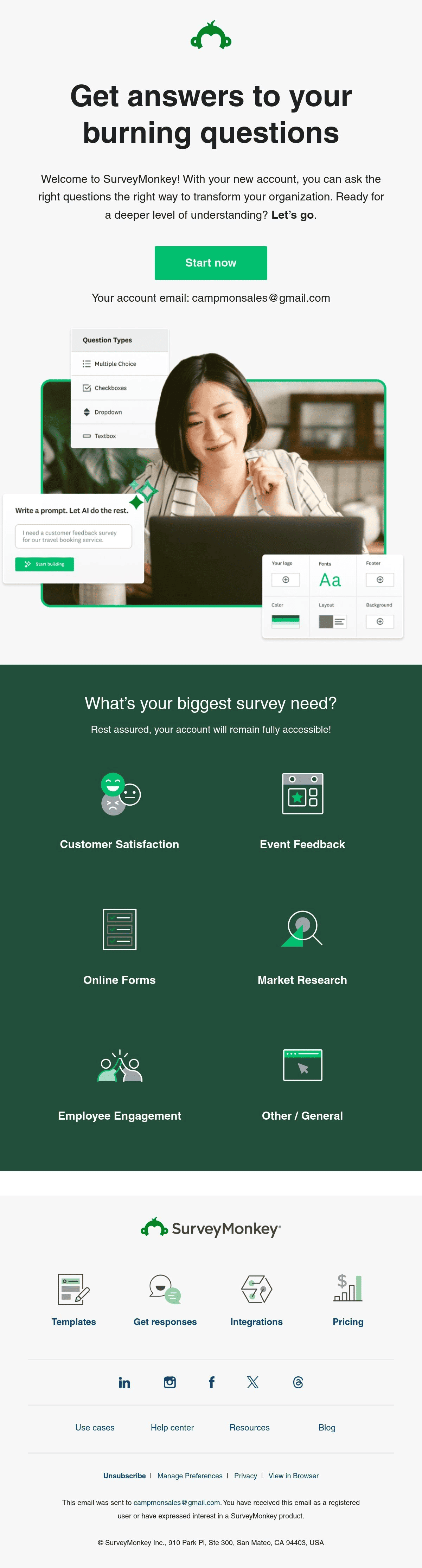Select Customer Satisfaction survey need
The height and width of the screenshot is (1568, 422).
(x=119, y=844)
